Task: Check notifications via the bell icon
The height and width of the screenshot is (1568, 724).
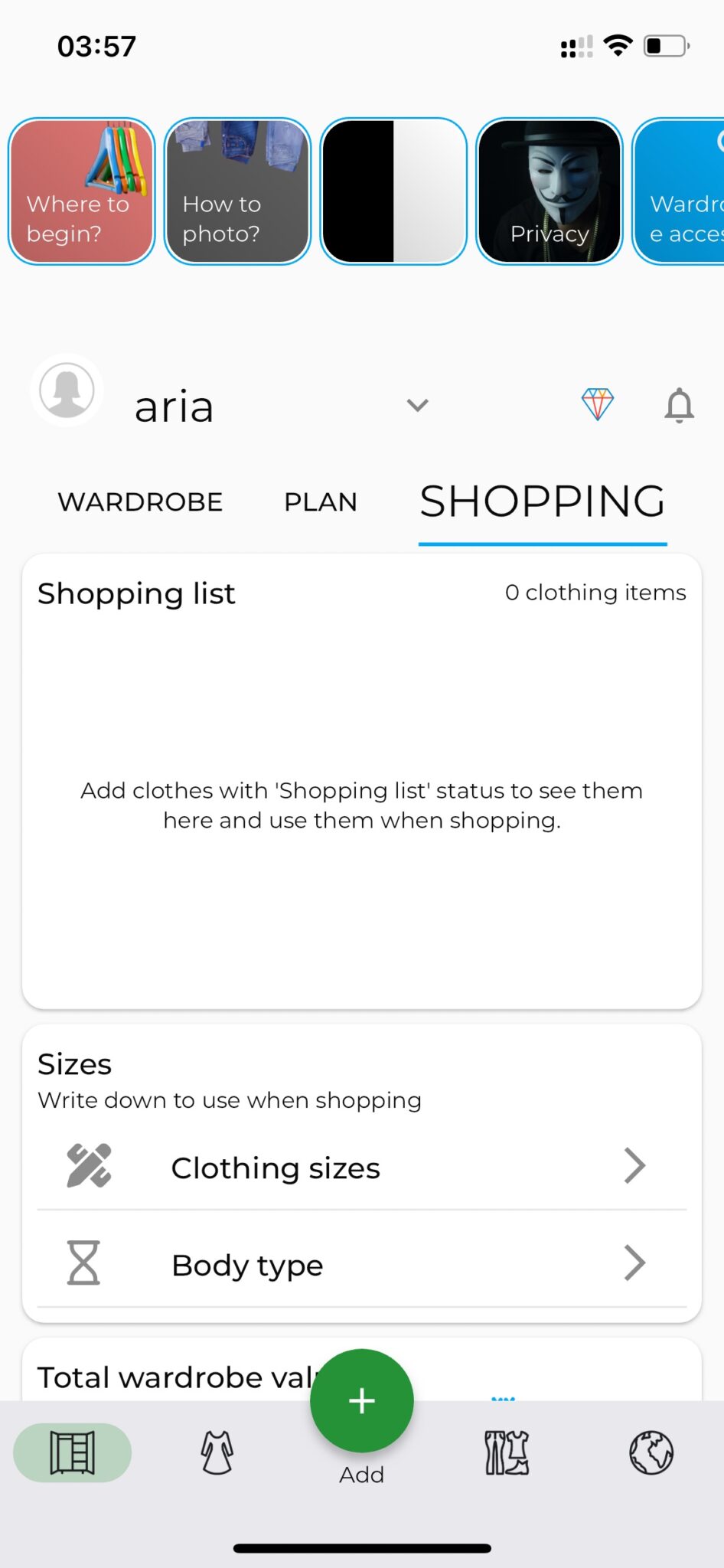Action: point(680,404)
